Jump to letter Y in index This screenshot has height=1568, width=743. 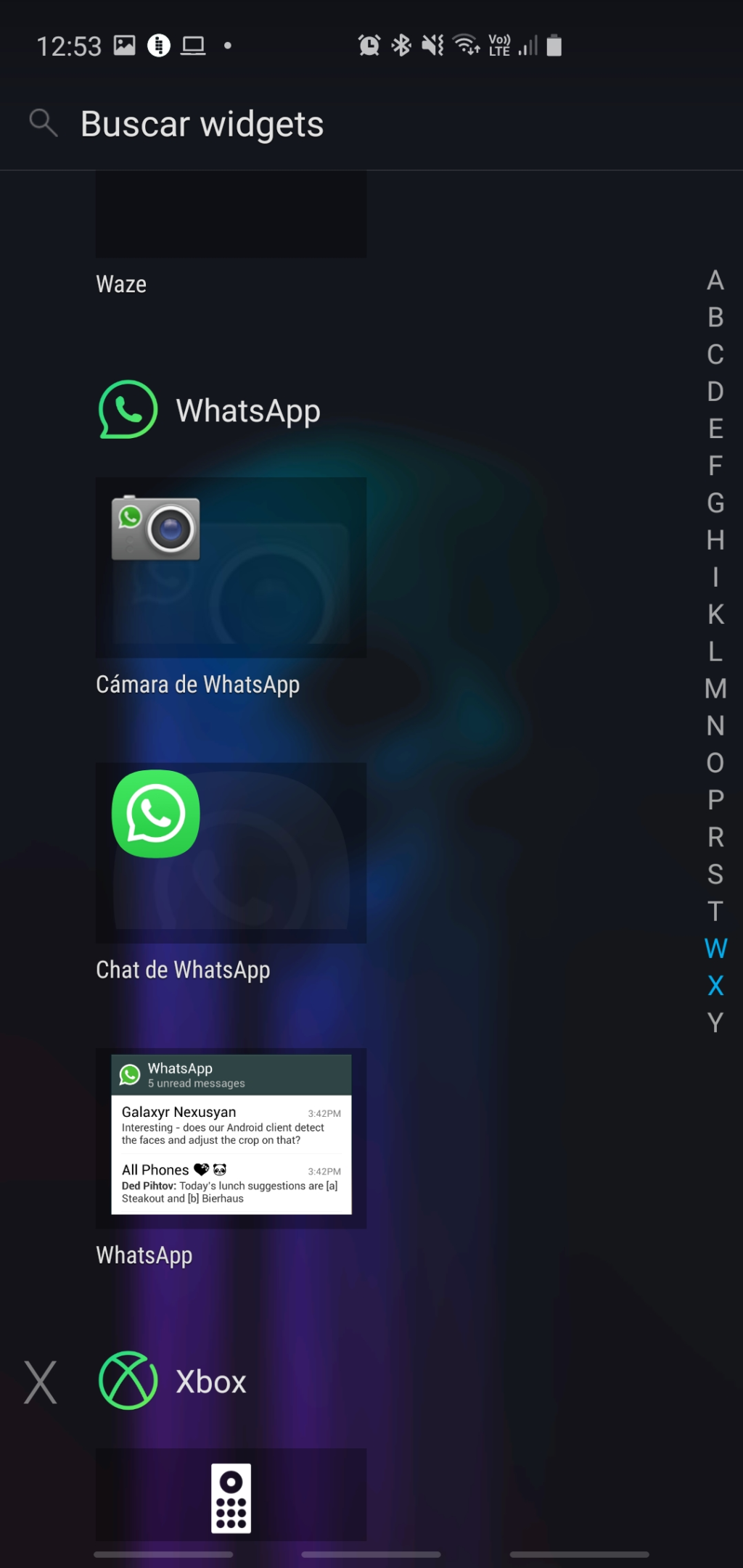715,1023
